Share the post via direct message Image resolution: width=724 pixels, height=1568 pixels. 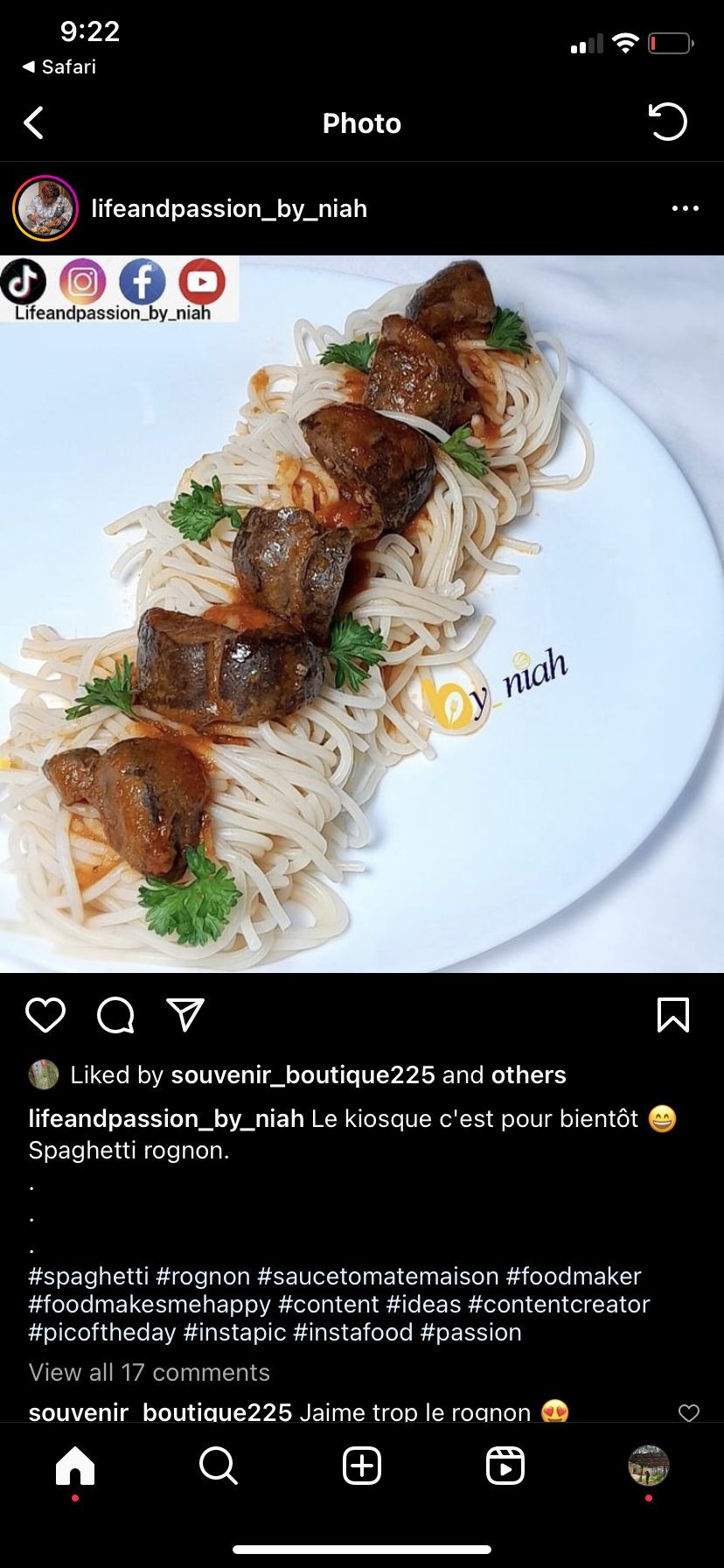pos(185,1015)
